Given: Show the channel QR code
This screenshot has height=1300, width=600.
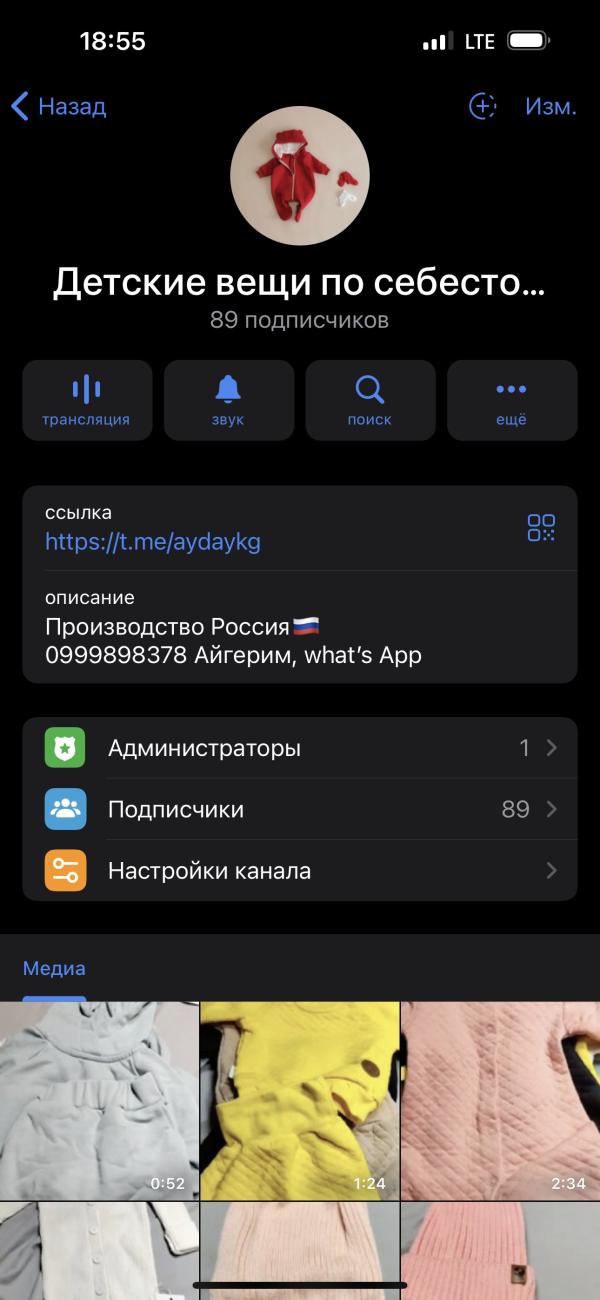Looking at the screenshot, I should click(541, 527).
